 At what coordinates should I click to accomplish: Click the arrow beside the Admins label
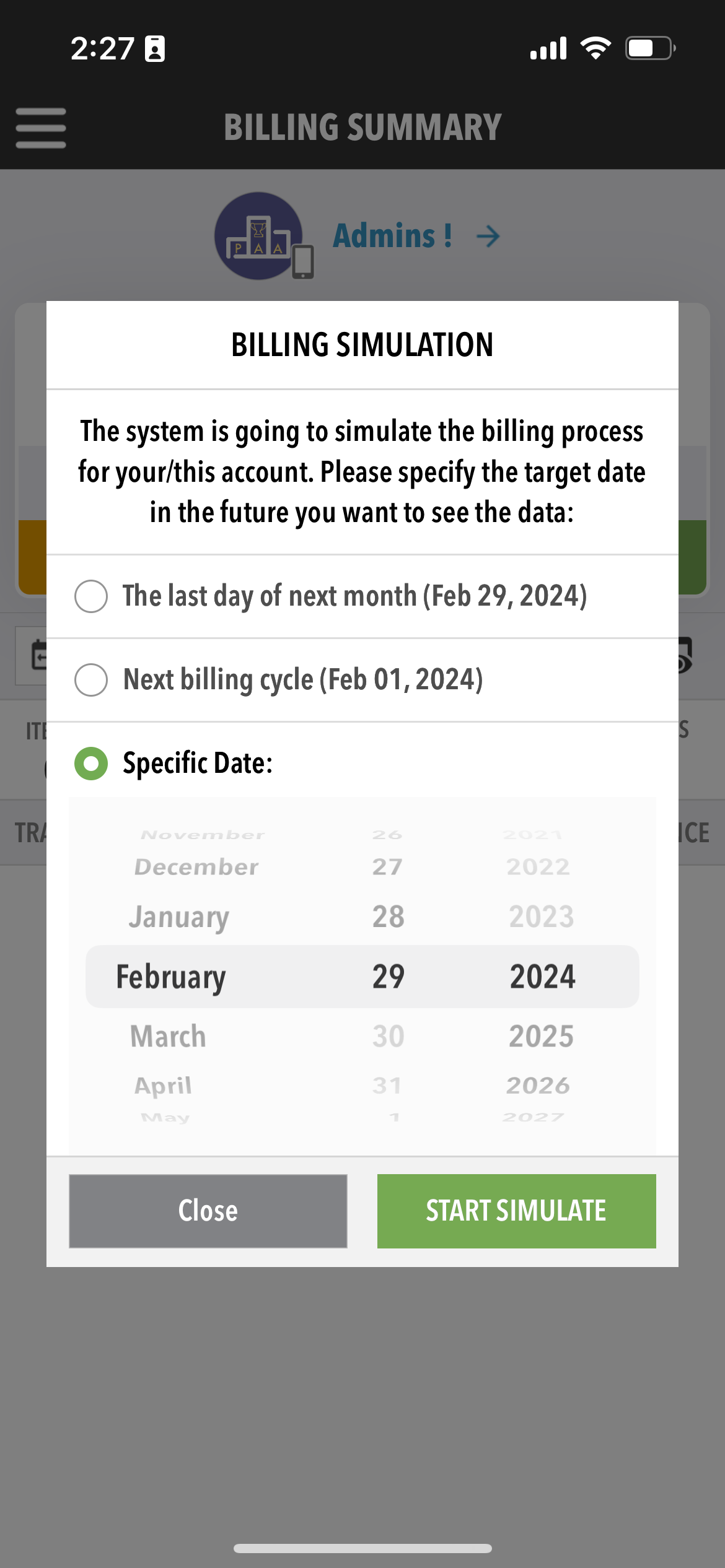pos(489,236)
